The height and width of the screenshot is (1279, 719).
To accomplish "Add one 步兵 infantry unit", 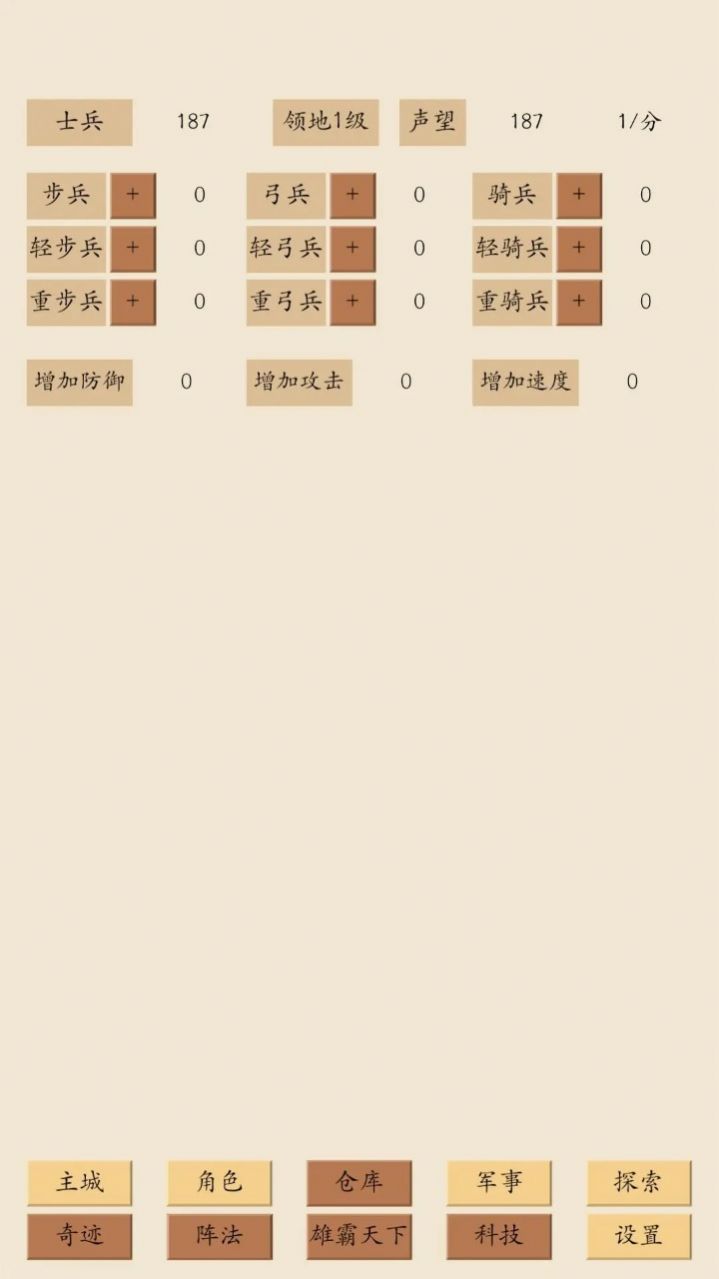I will point(133,195).
